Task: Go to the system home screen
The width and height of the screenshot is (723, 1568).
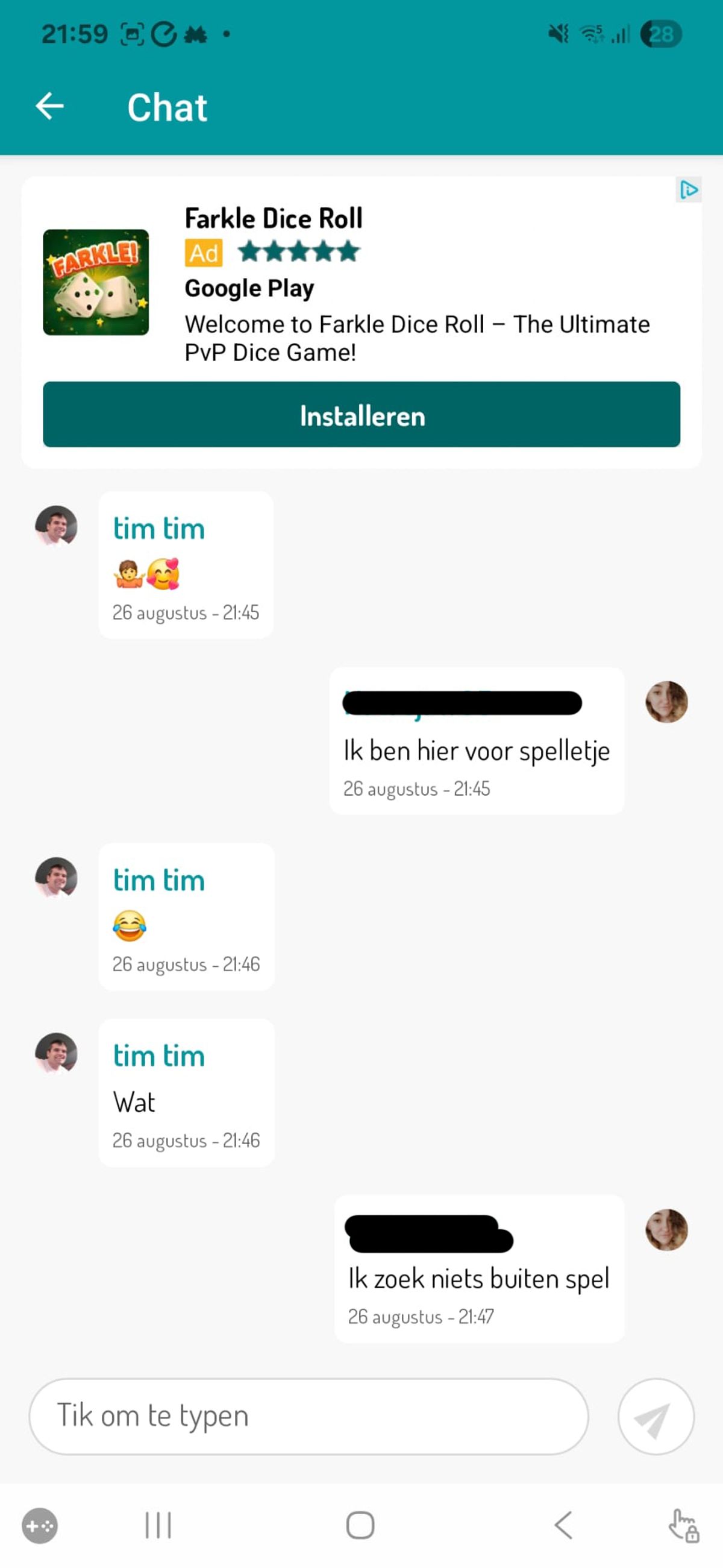Action: (x=360, y=1525)
